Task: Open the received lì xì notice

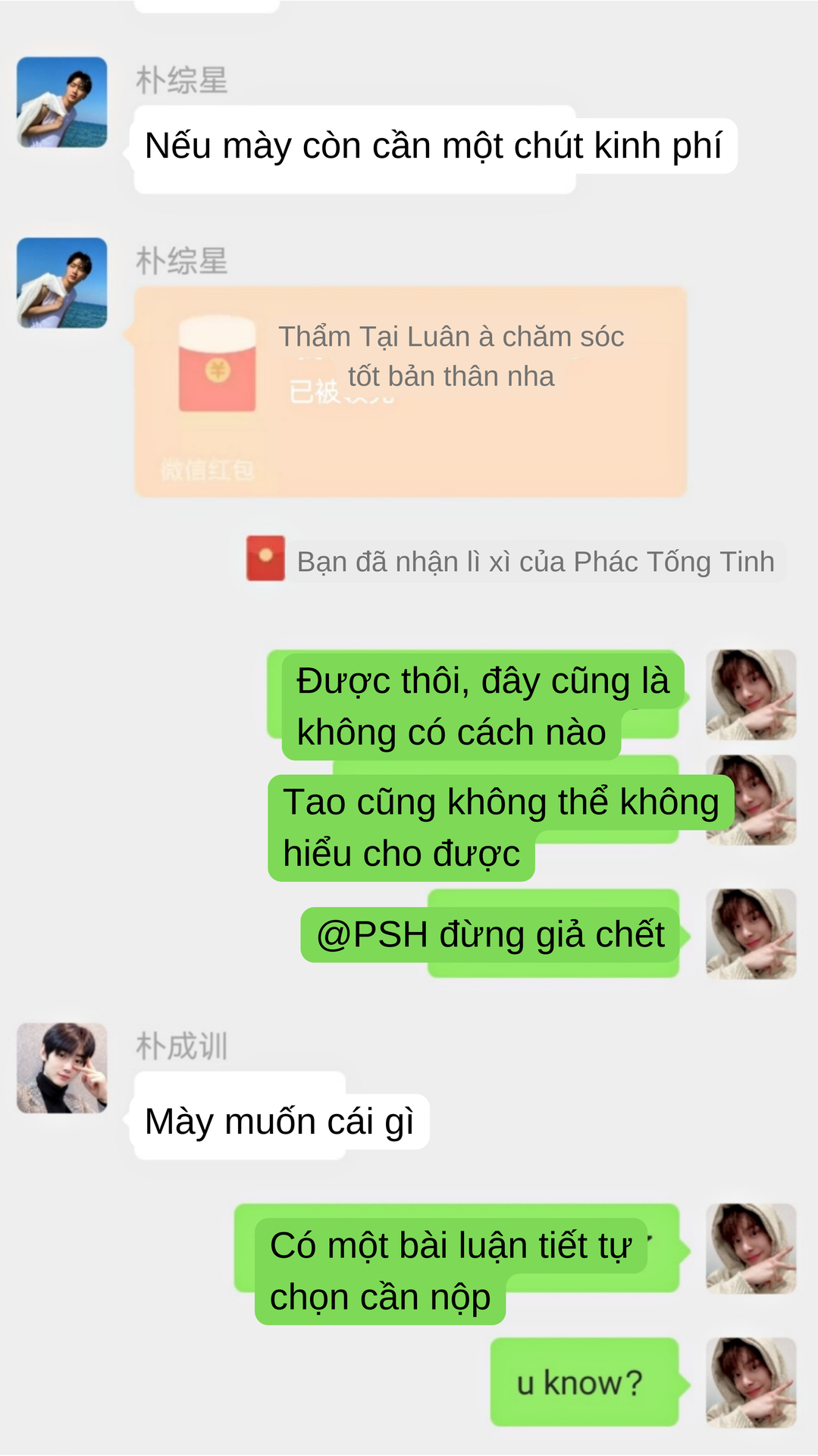Action: pos(534,562)
